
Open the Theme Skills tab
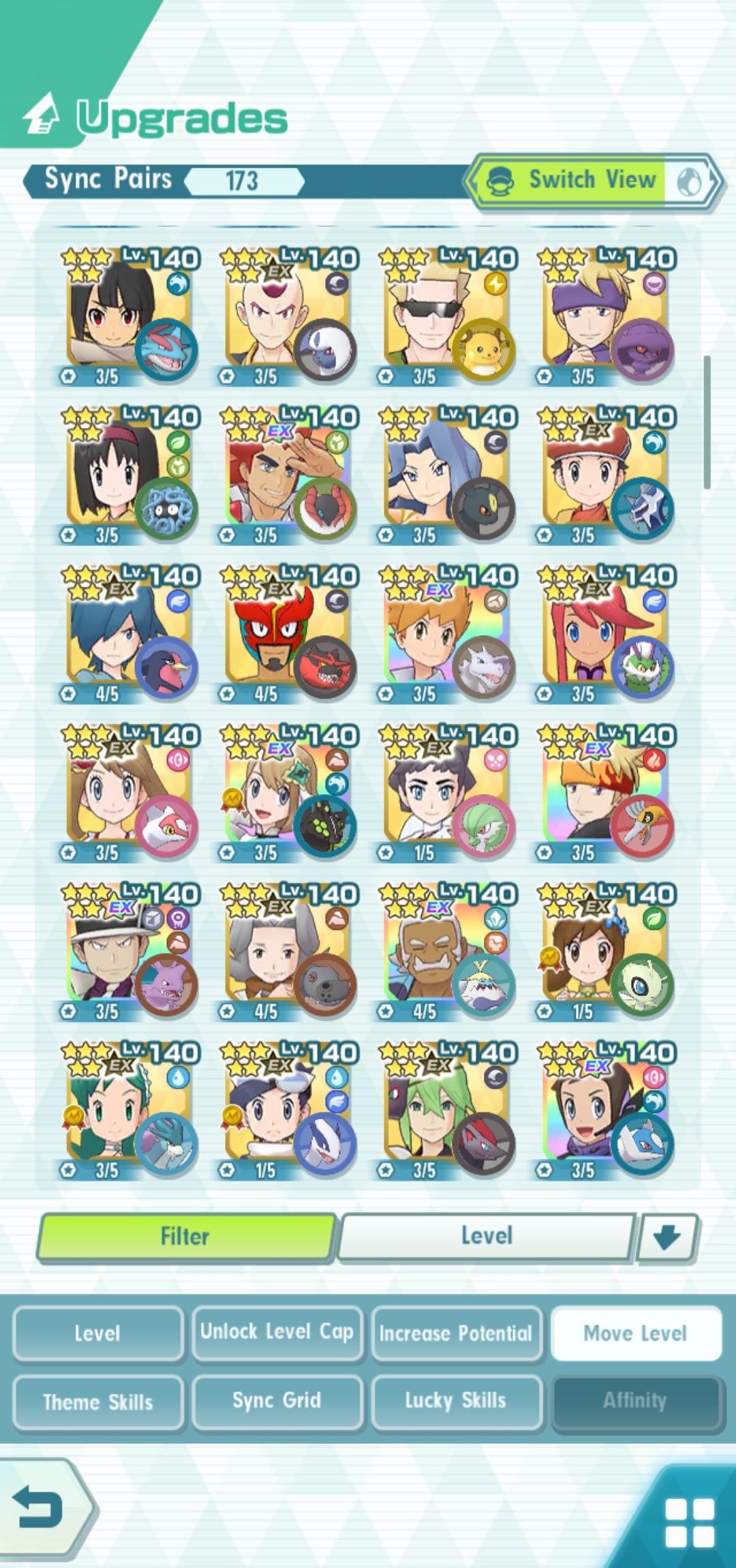click(x=98, y=1402)
